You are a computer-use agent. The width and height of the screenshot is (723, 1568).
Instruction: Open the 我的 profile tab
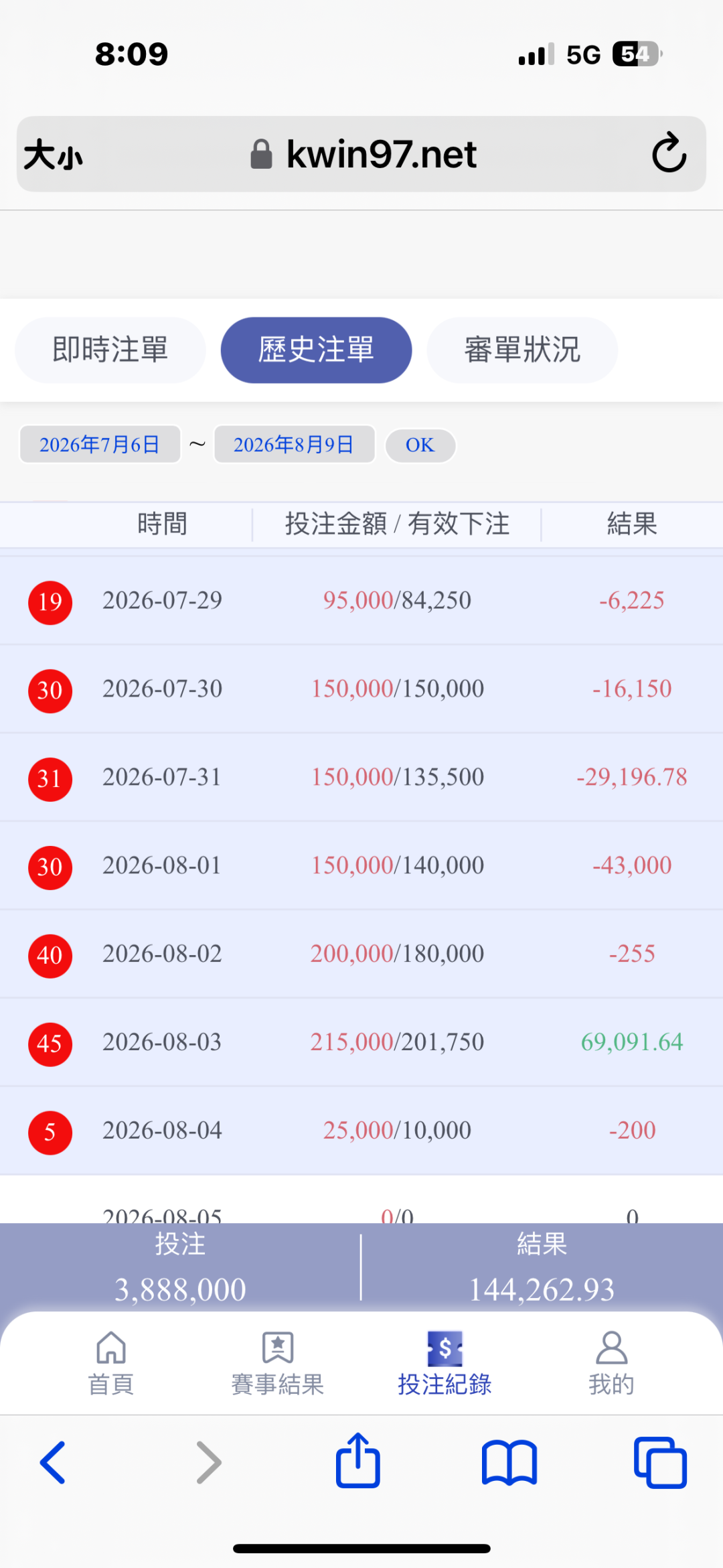click(611, 1364)
